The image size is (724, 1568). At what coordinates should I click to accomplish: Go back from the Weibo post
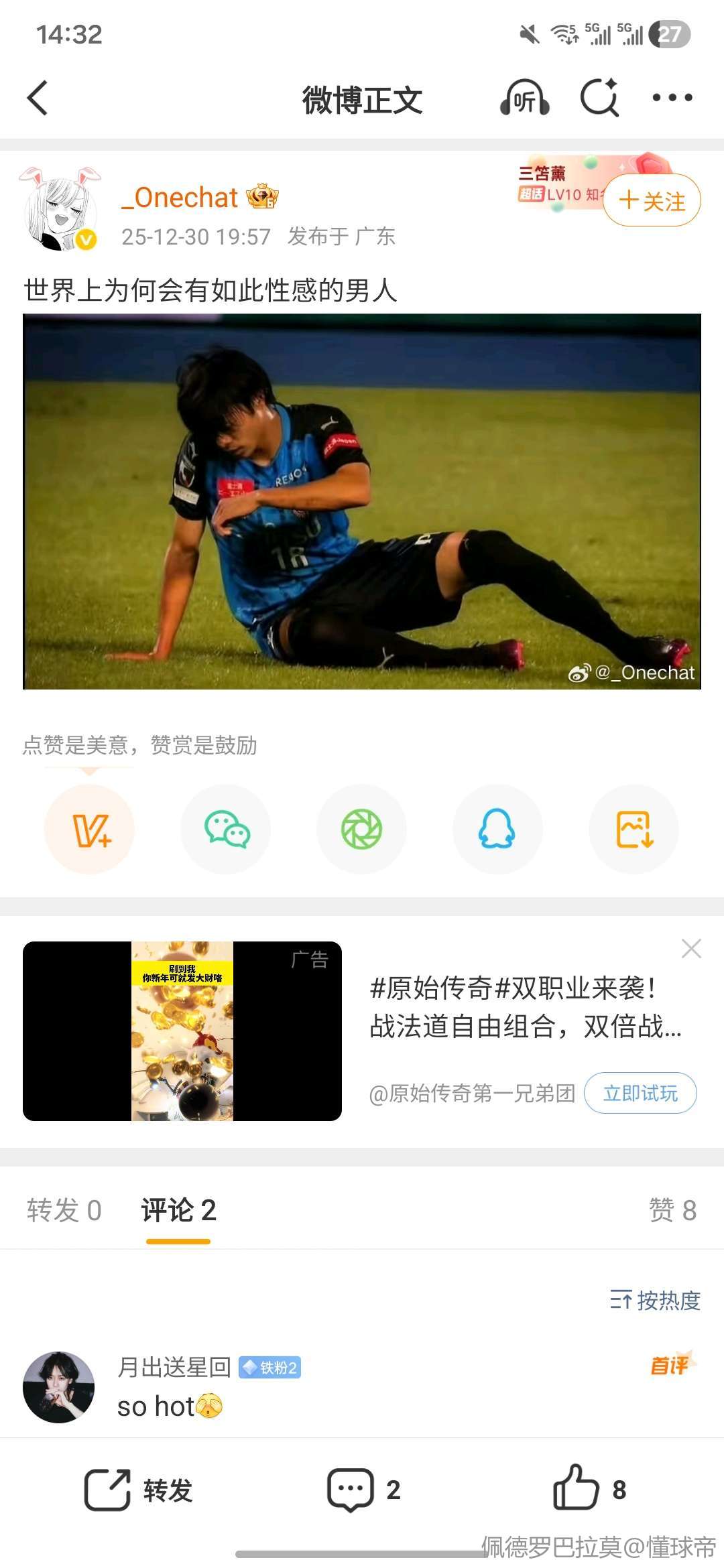pos(38,99)
